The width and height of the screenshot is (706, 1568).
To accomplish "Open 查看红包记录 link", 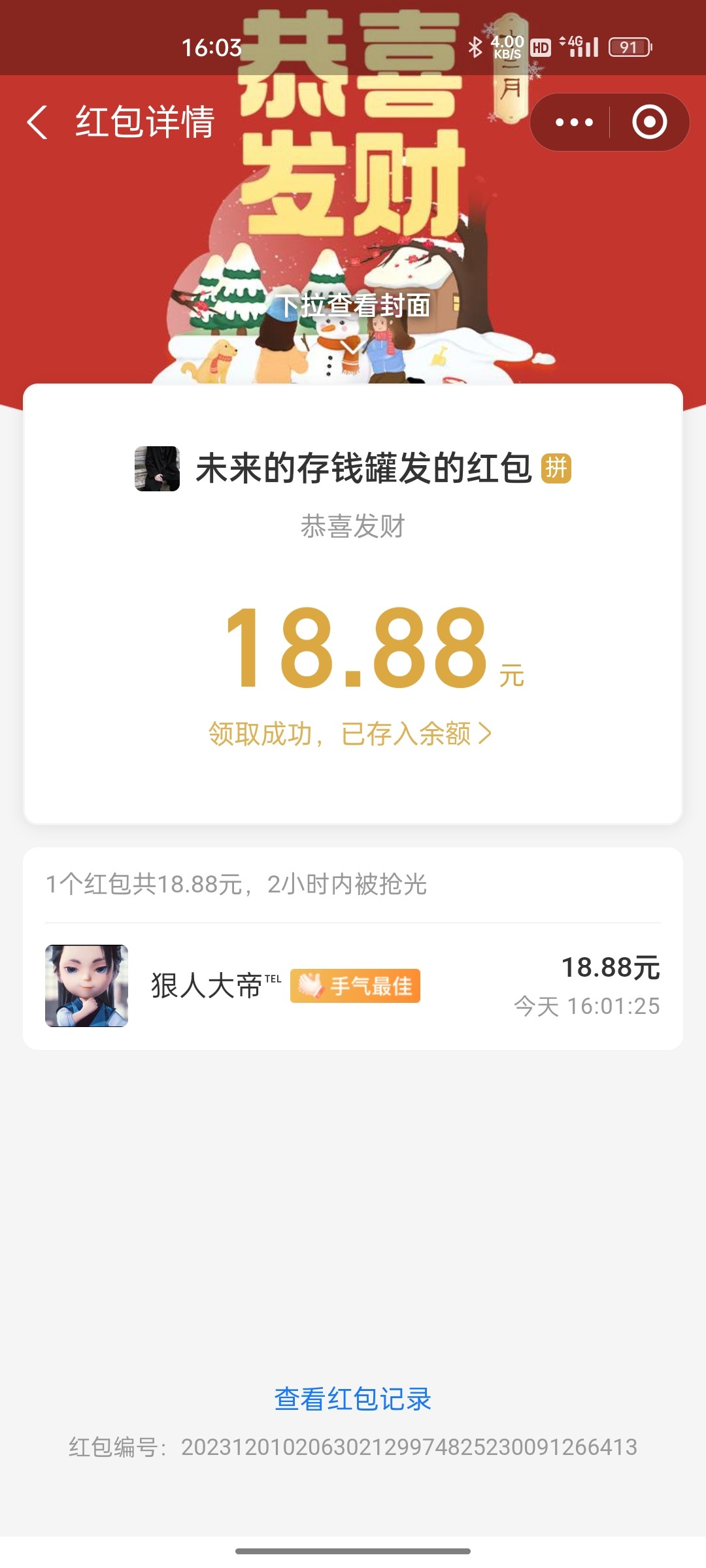I will (x=353, y=1399).
